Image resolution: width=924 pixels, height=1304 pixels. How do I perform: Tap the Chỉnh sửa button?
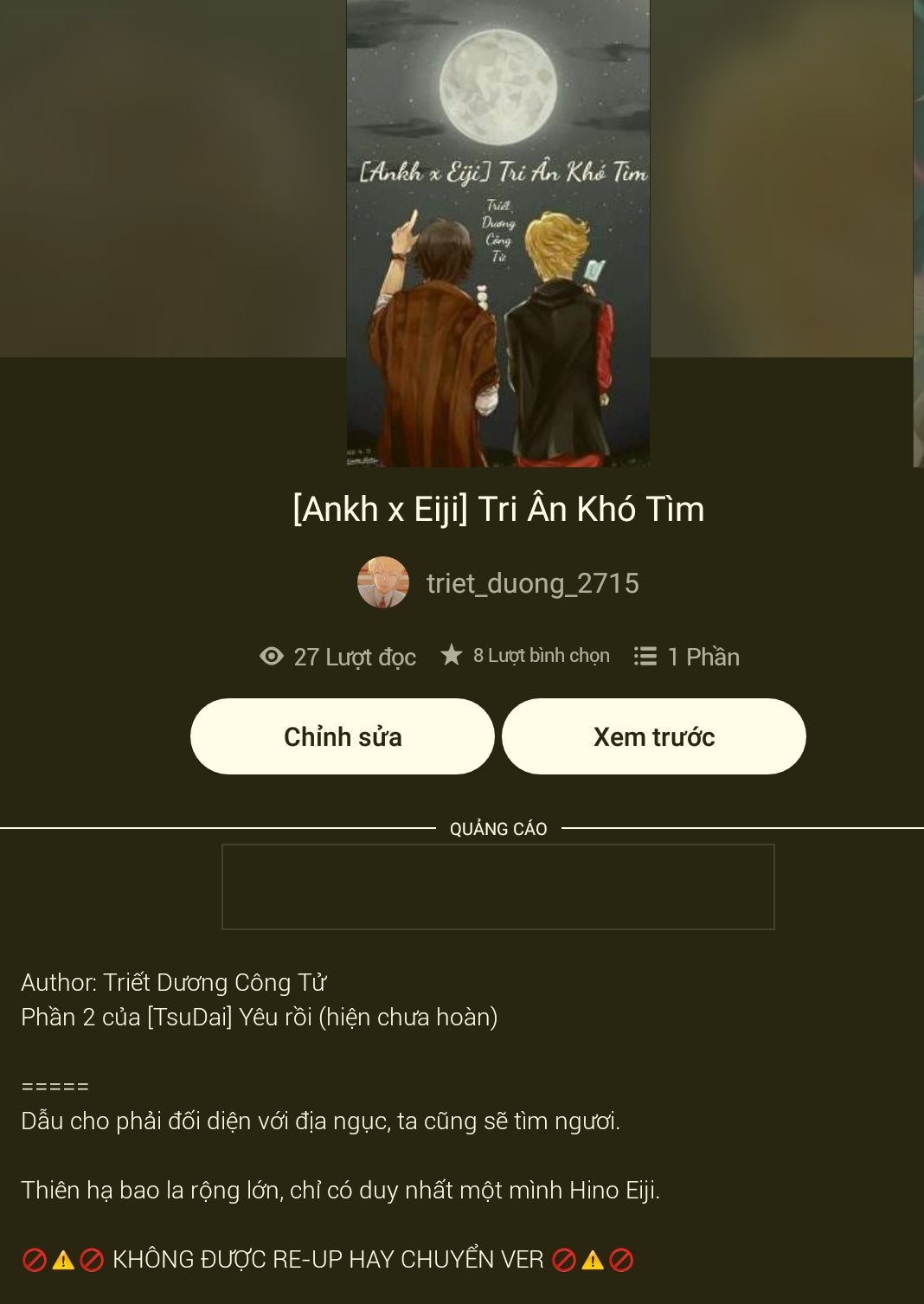(x=343, y=736)
